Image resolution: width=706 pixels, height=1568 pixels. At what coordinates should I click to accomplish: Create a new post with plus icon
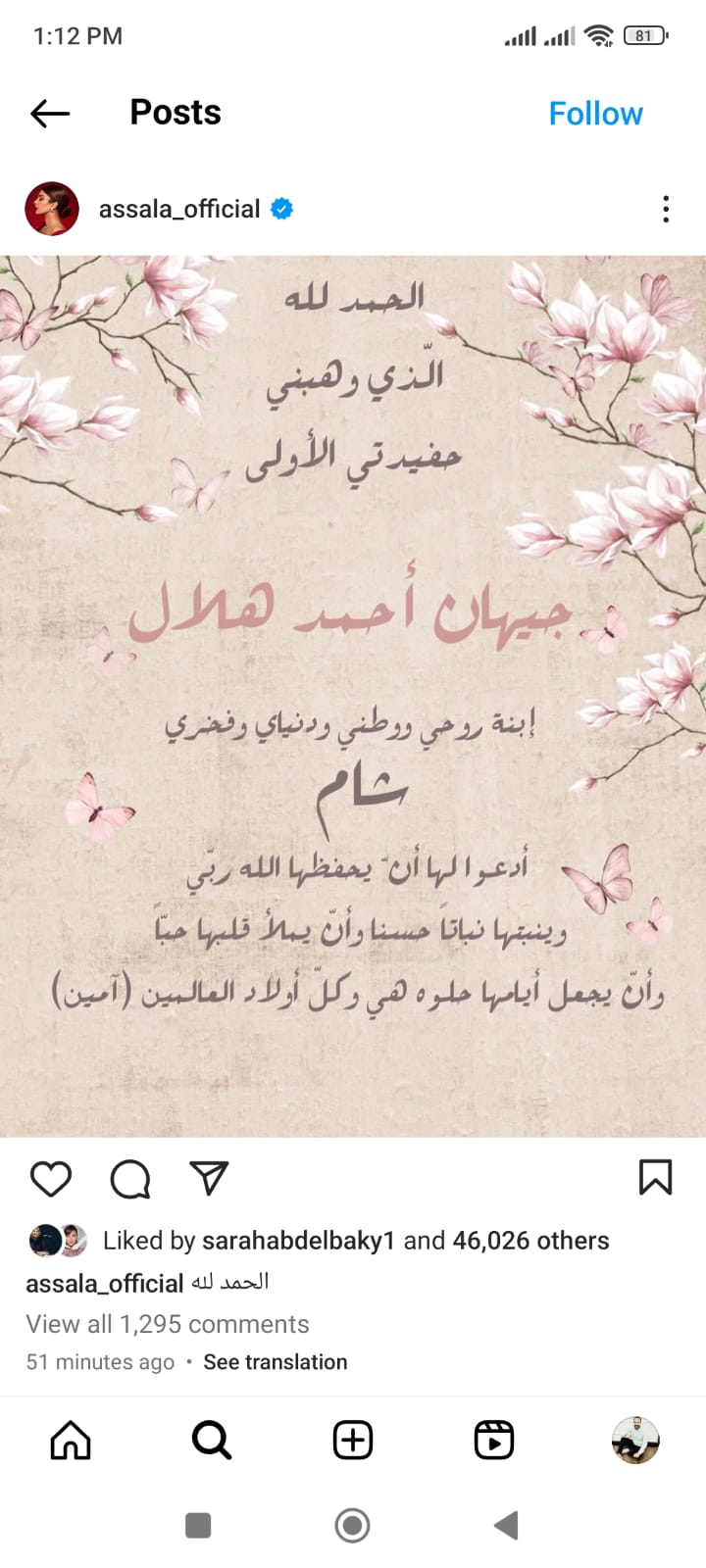(x=353, y=1441)
